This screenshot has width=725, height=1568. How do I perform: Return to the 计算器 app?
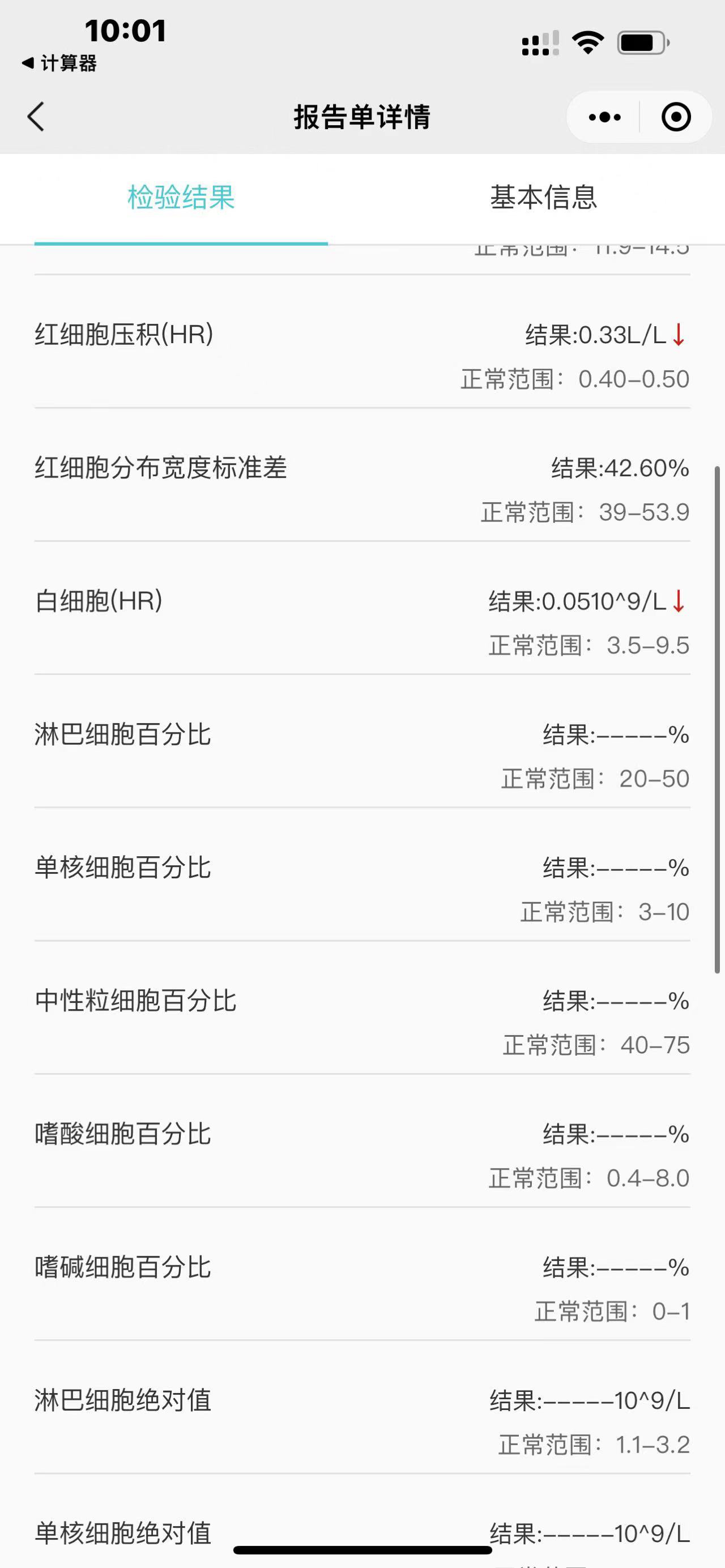[x=59, y=63]
